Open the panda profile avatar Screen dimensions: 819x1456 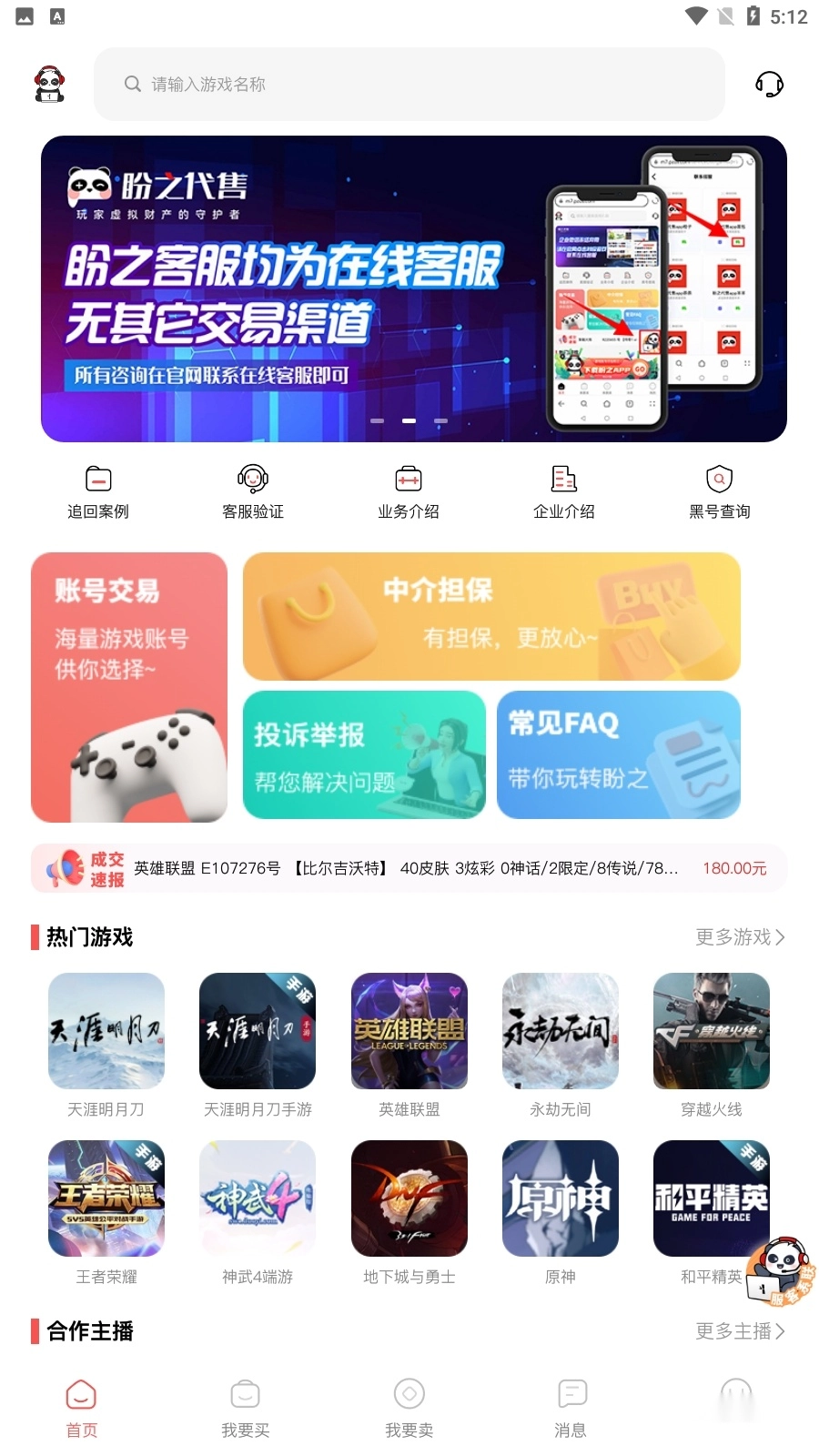pos(49,84)
